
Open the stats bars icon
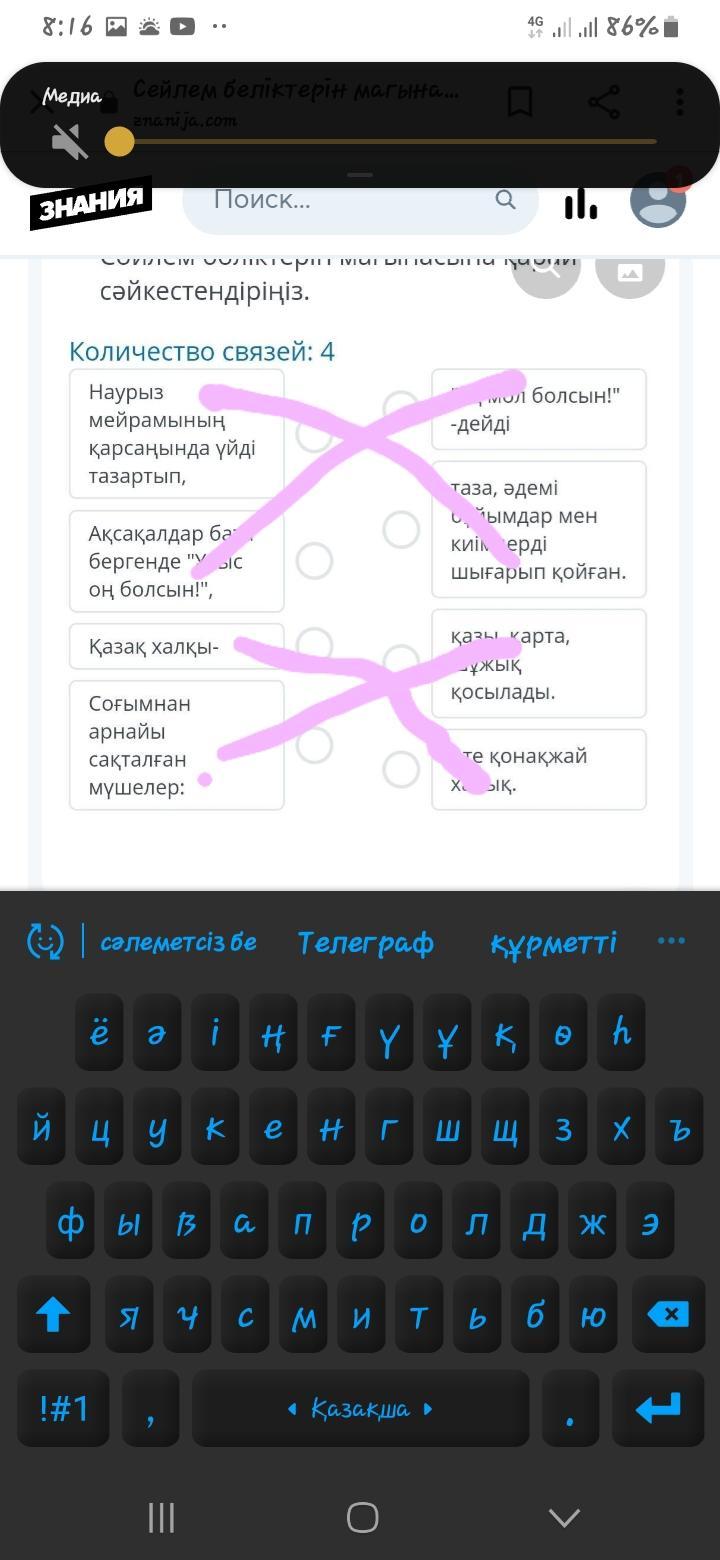pos(581,204)
